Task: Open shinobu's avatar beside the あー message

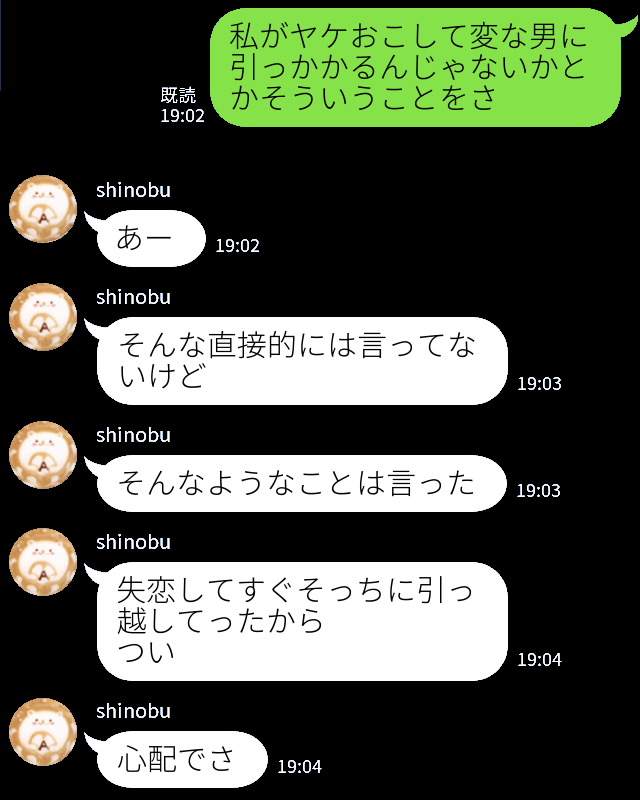Action: [x=43, y=210]
